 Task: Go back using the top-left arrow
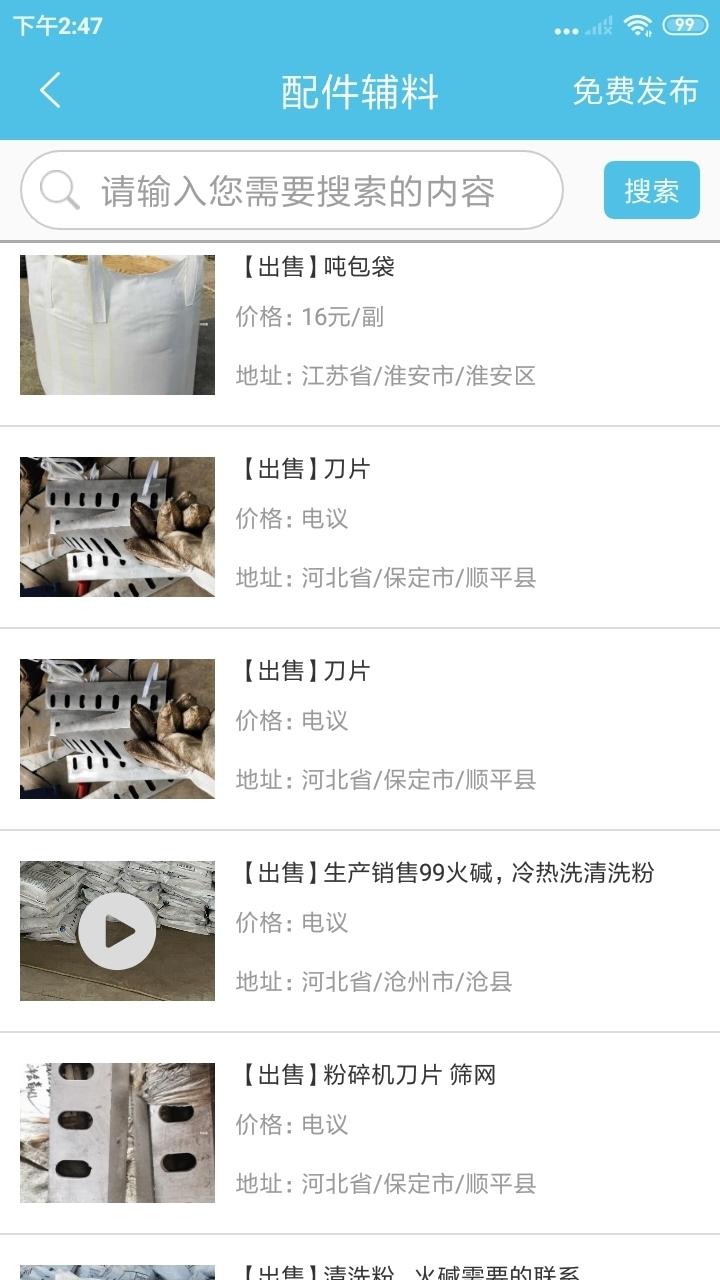(50, 91)
